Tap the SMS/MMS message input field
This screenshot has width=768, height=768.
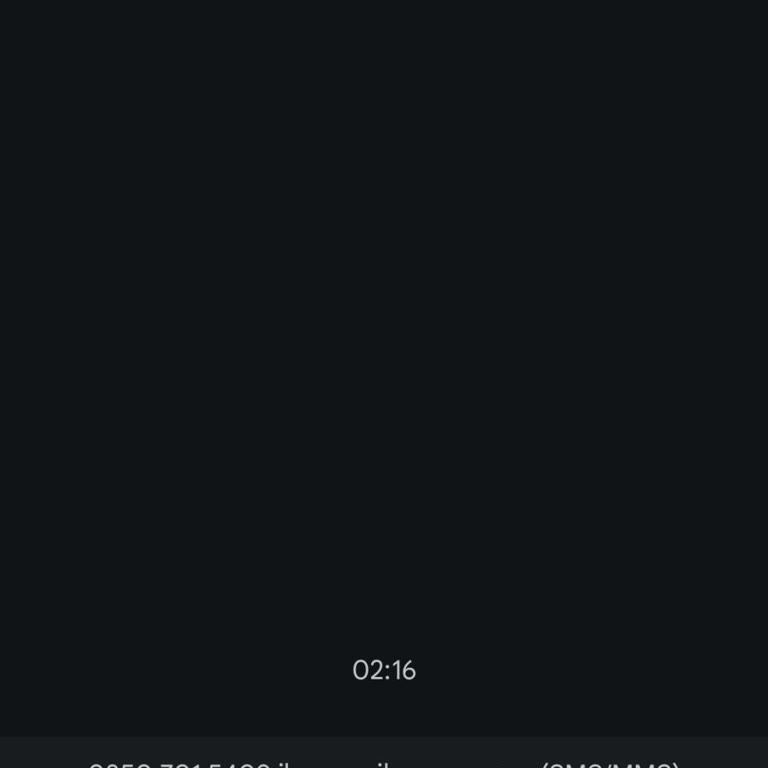[x=384, y=760]
